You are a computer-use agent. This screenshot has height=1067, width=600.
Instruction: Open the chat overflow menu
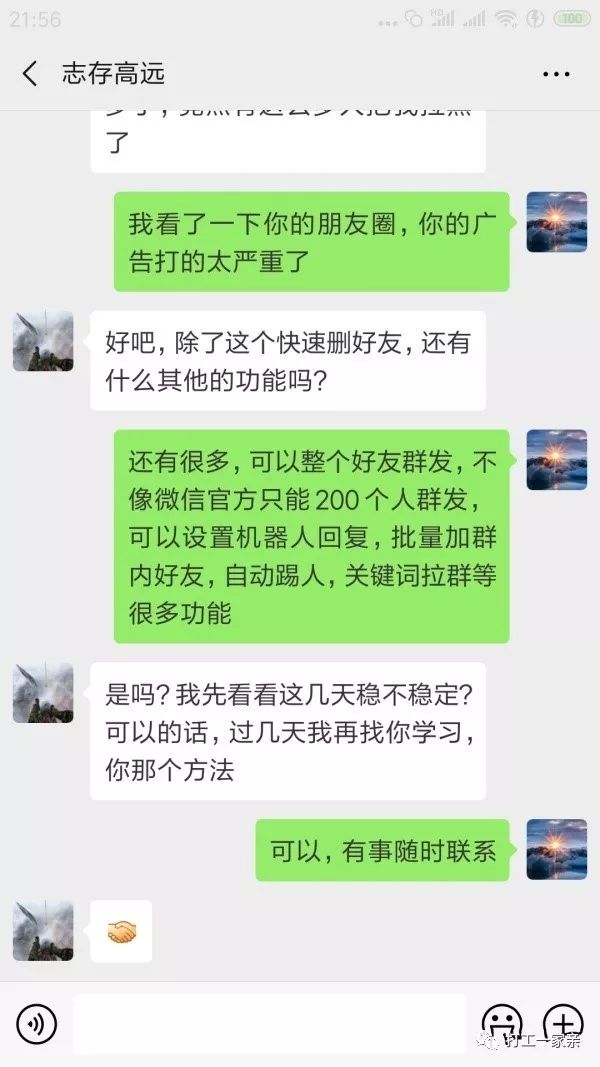(x=555, y=74)
